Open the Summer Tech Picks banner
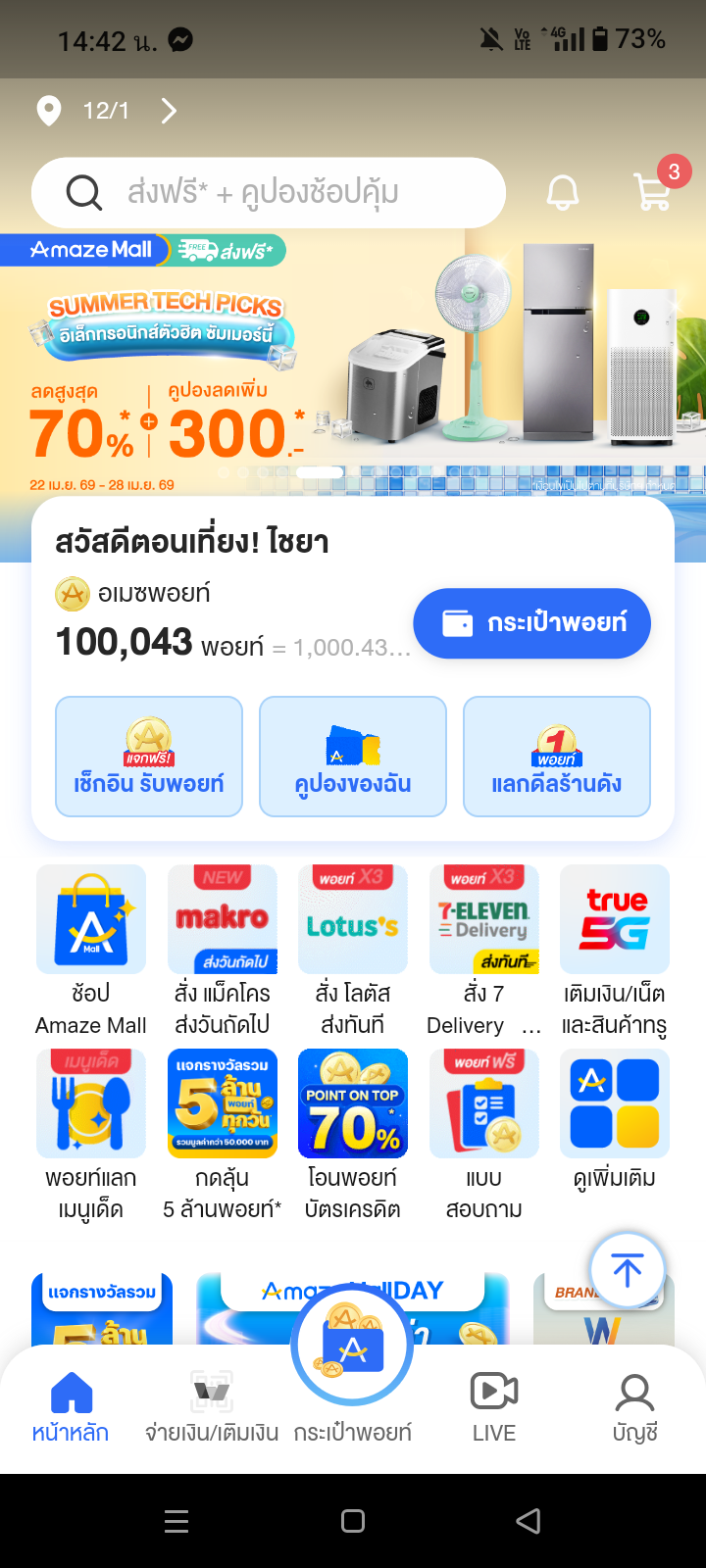The image size is (706, 1568). [353, 372]
